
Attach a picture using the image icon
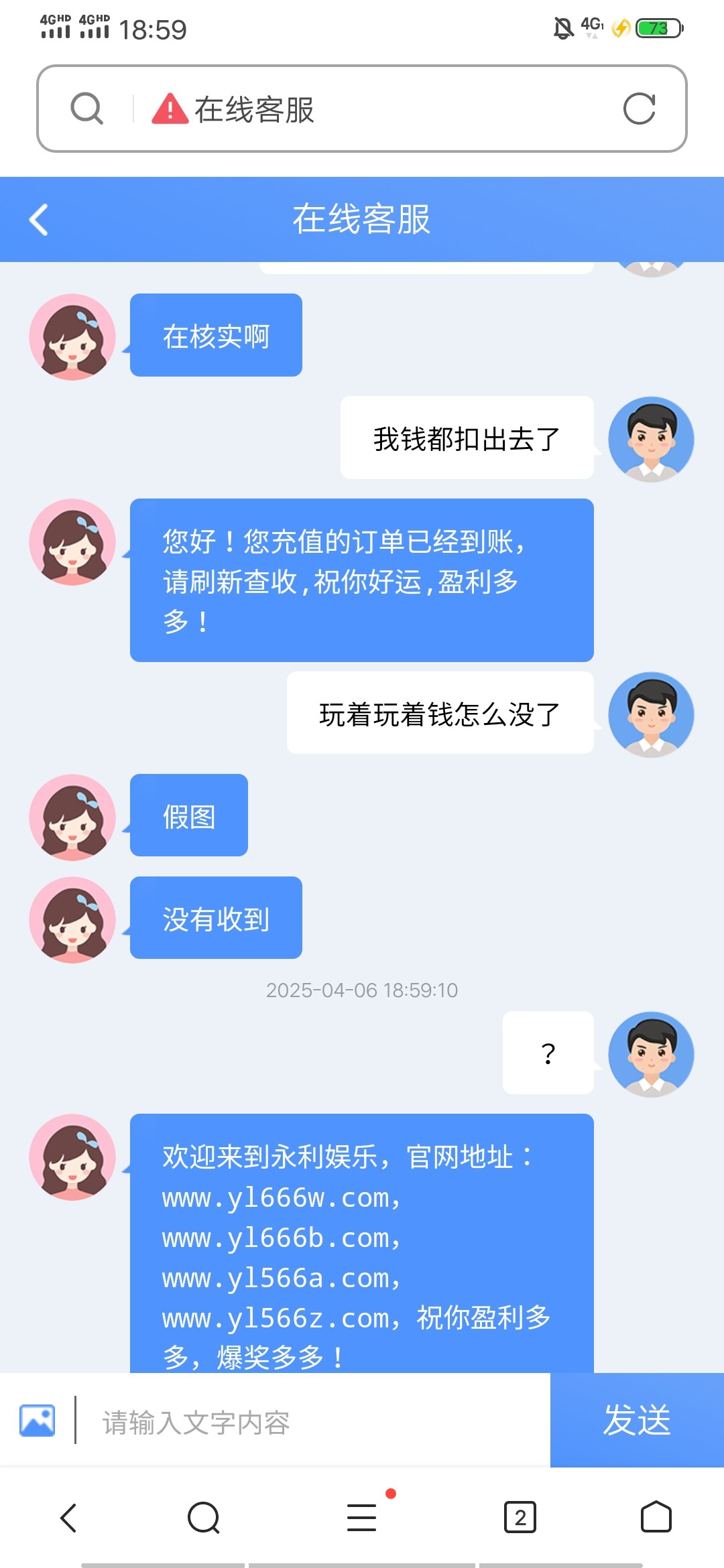[x=38, y=1420]
